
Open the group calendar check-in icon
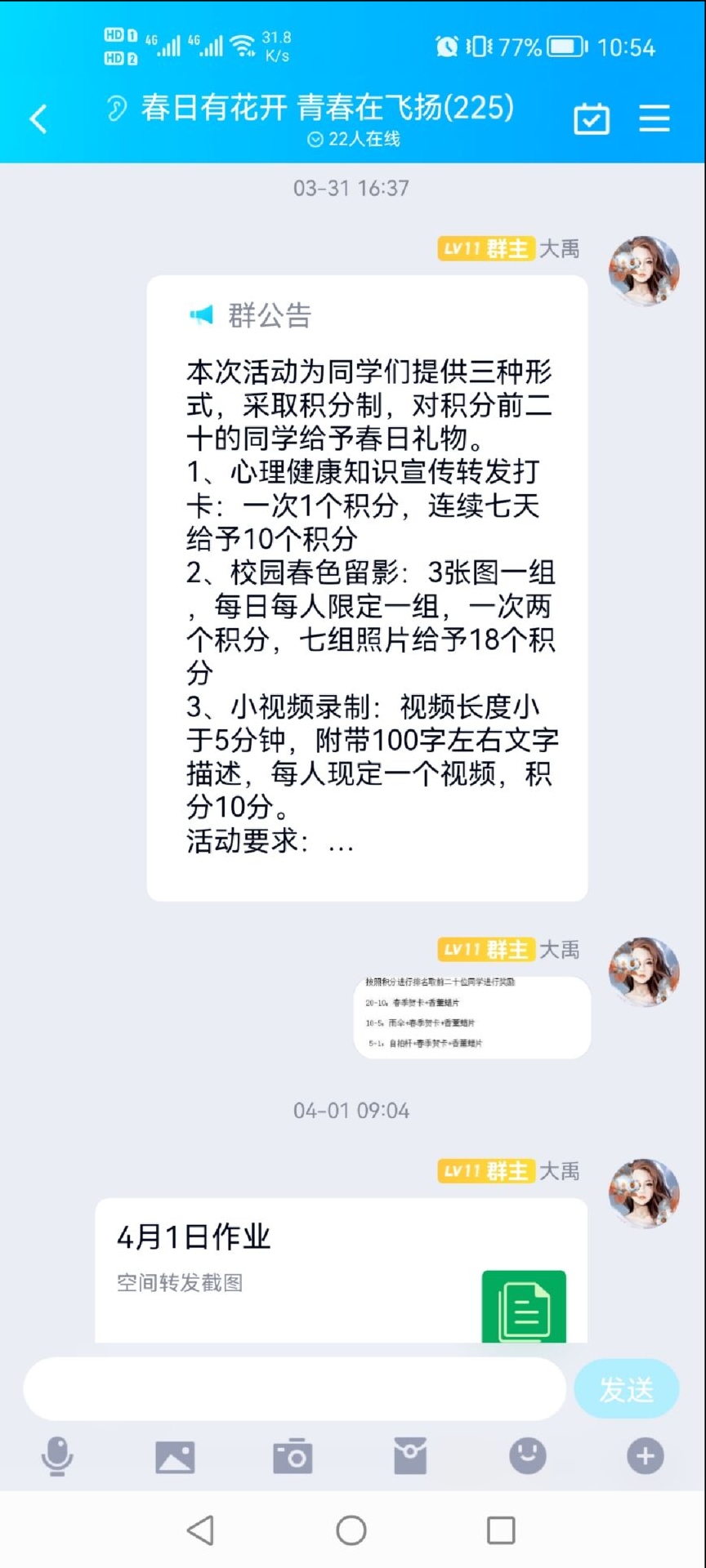(x=592, y=119)
